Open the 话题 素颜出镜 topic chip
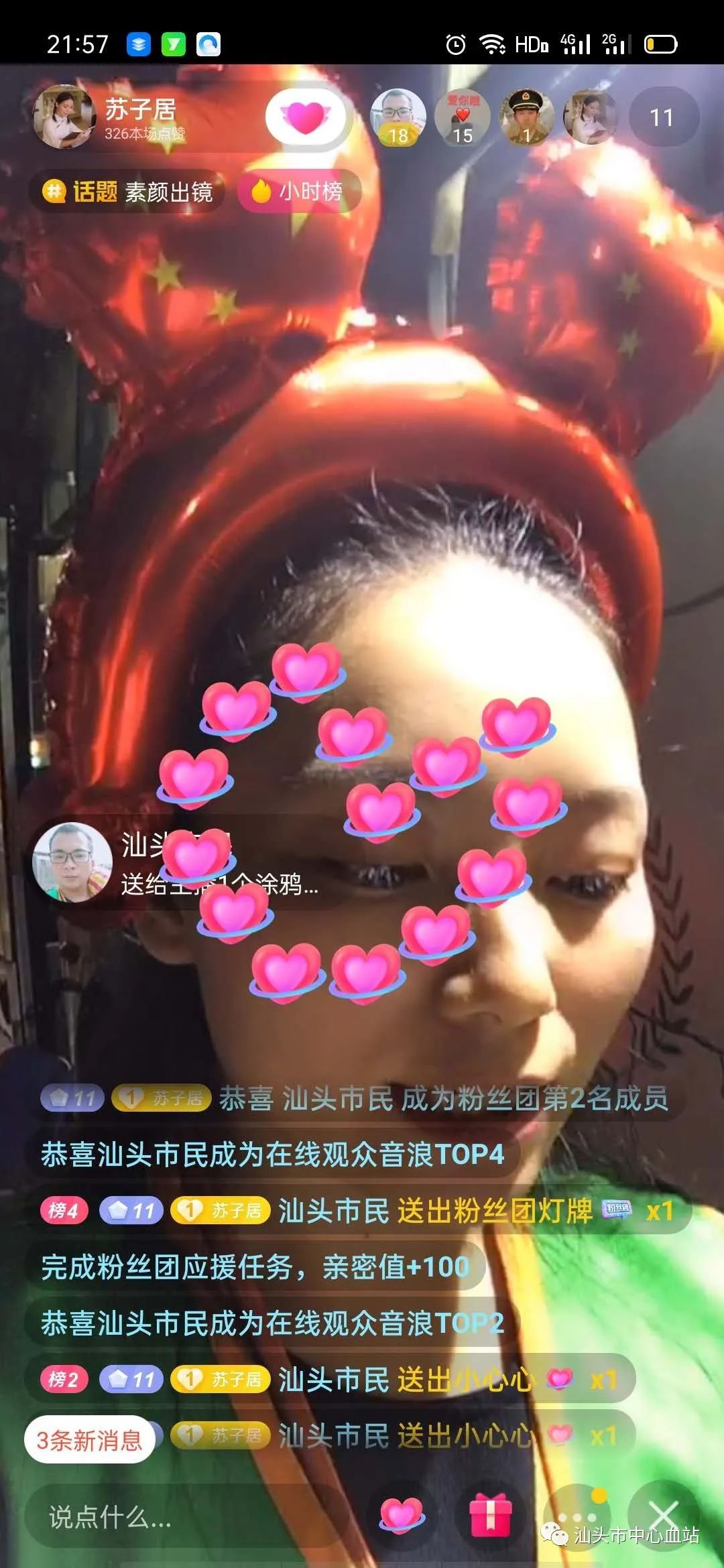This screenshot has height=1568, width=724. coord(127,192)
